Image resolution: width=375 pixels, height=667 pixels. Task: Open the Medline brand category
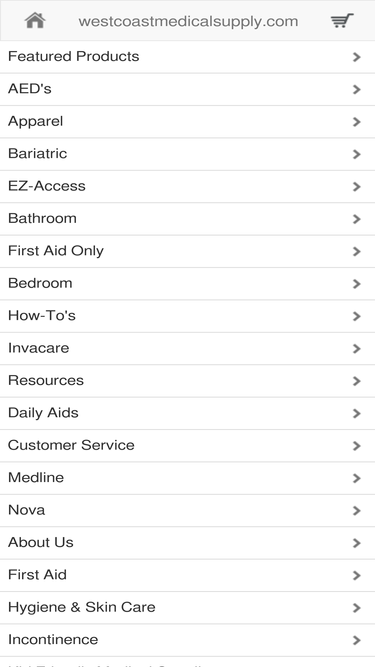(x=188, y=478)
